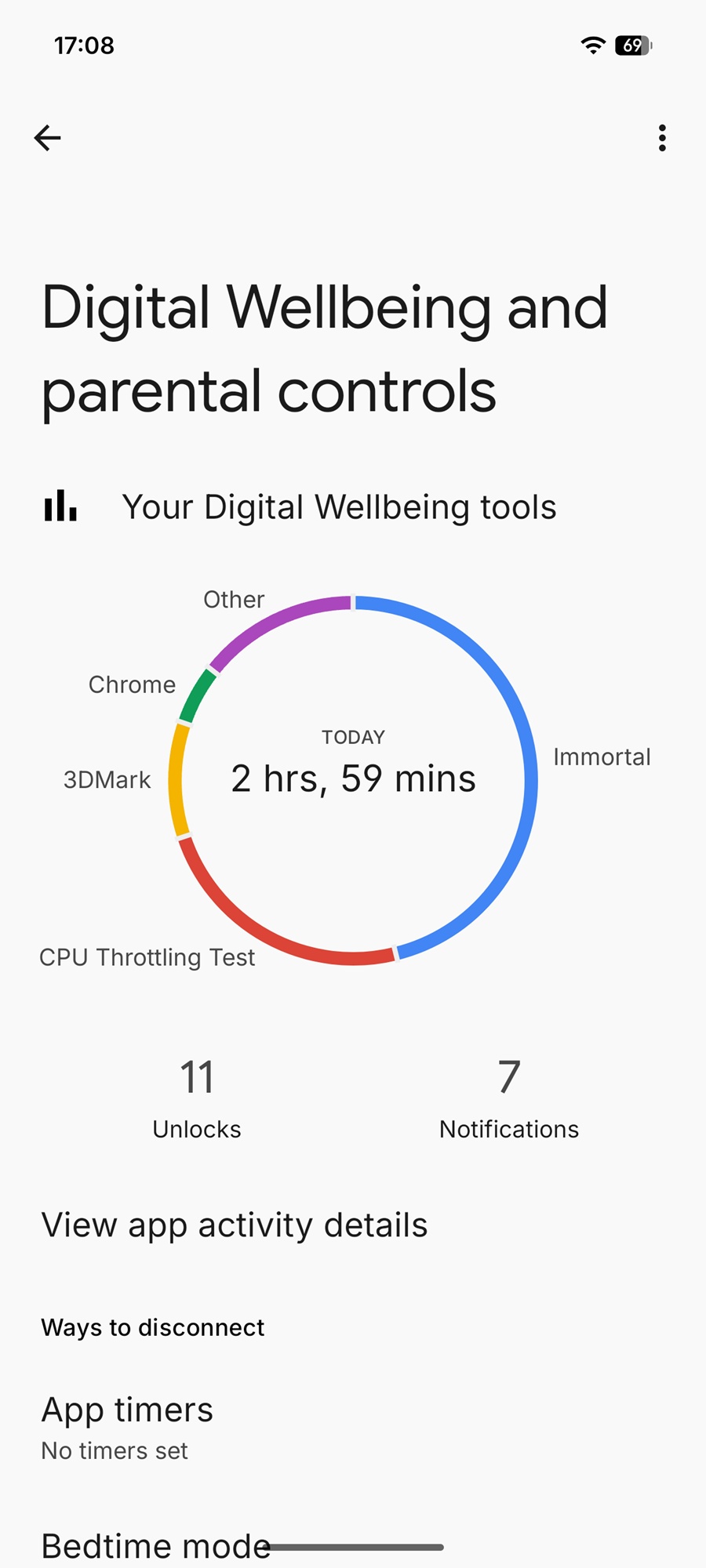This screenshot has height=1568, width=706.
Task: Go back using the arrow icon
Action: pos(48,138)
